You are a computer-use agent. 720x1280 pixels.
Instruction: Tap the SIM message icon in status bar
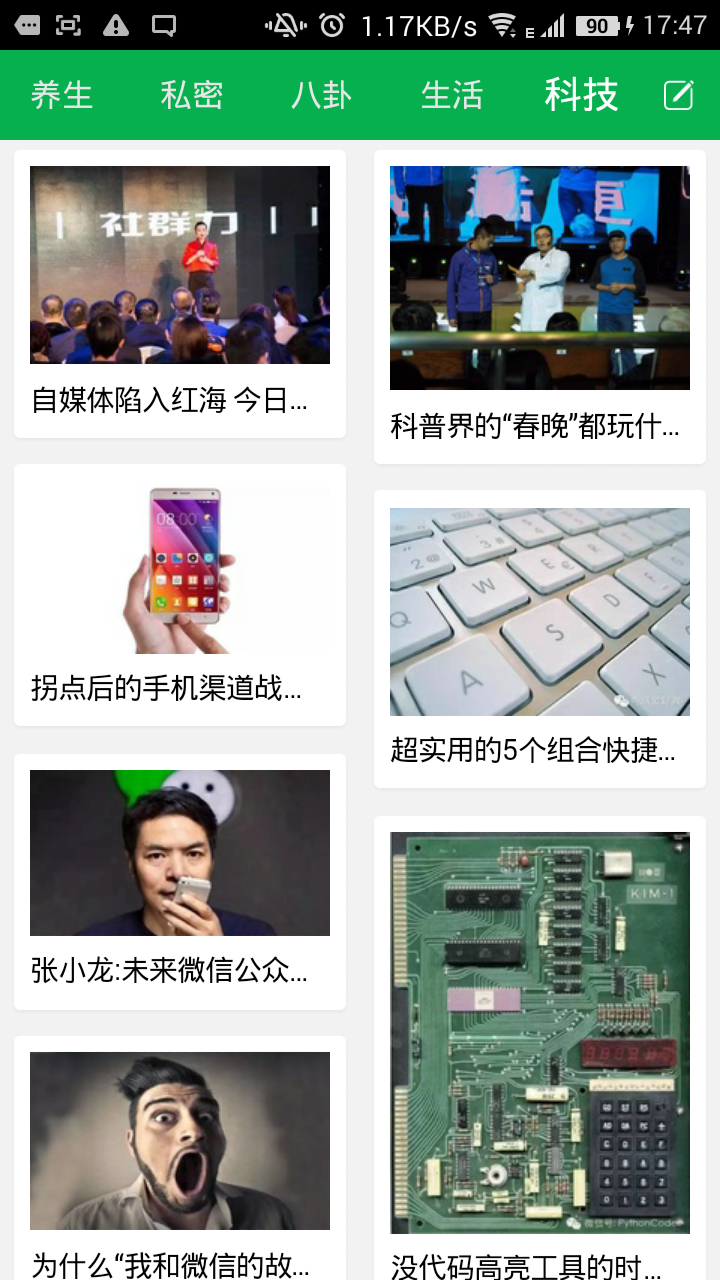(x=30, y=25)
